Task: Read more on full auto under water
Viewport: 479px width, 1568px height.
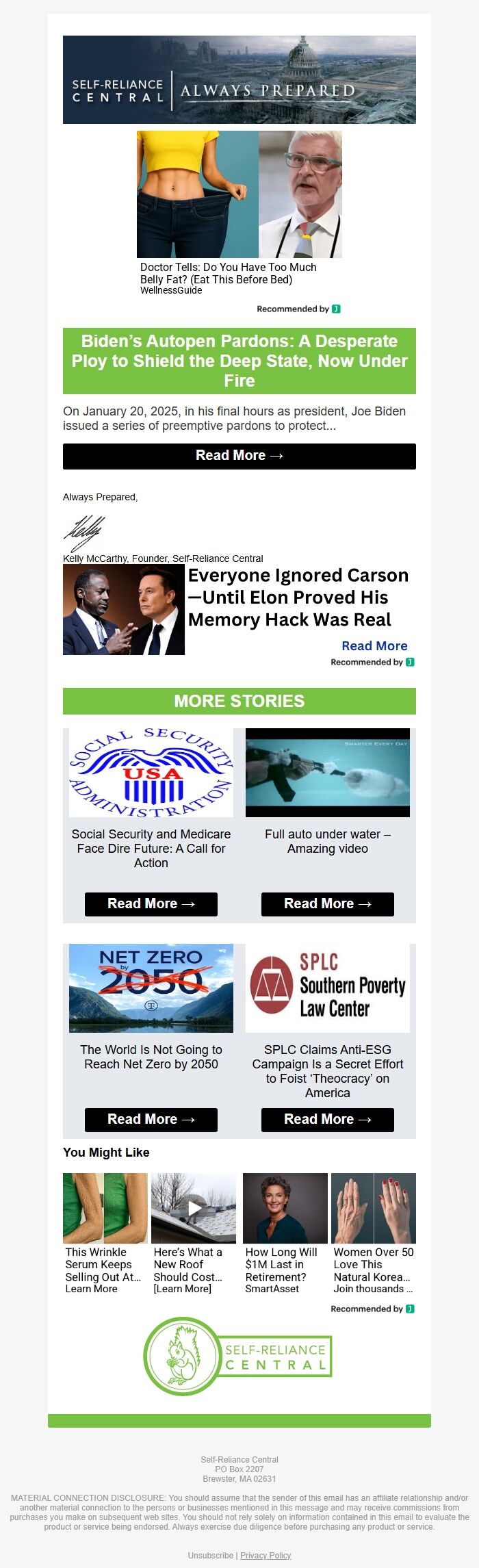Action: [327, 903]
